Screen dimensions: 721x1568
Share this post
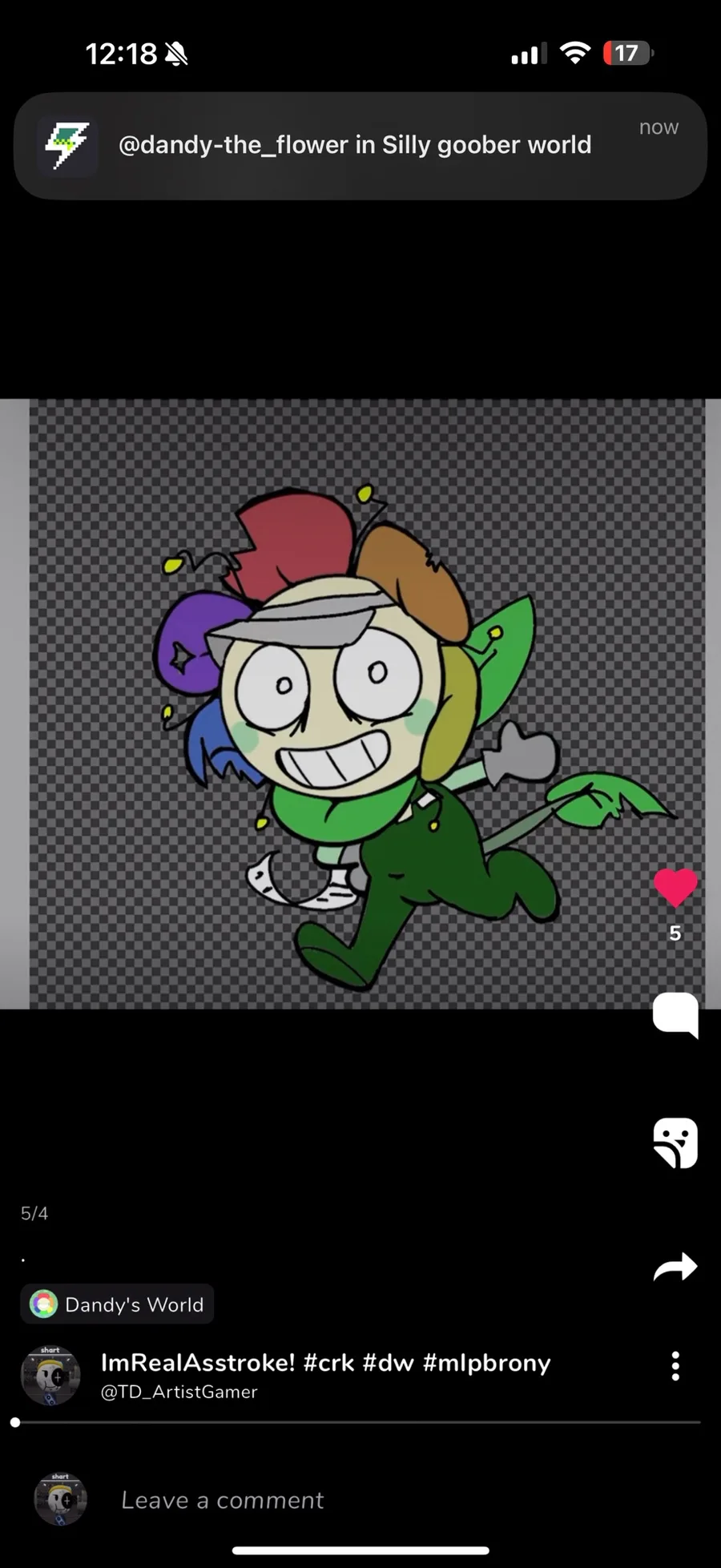pyautogui.click(x=675, y=1267)
